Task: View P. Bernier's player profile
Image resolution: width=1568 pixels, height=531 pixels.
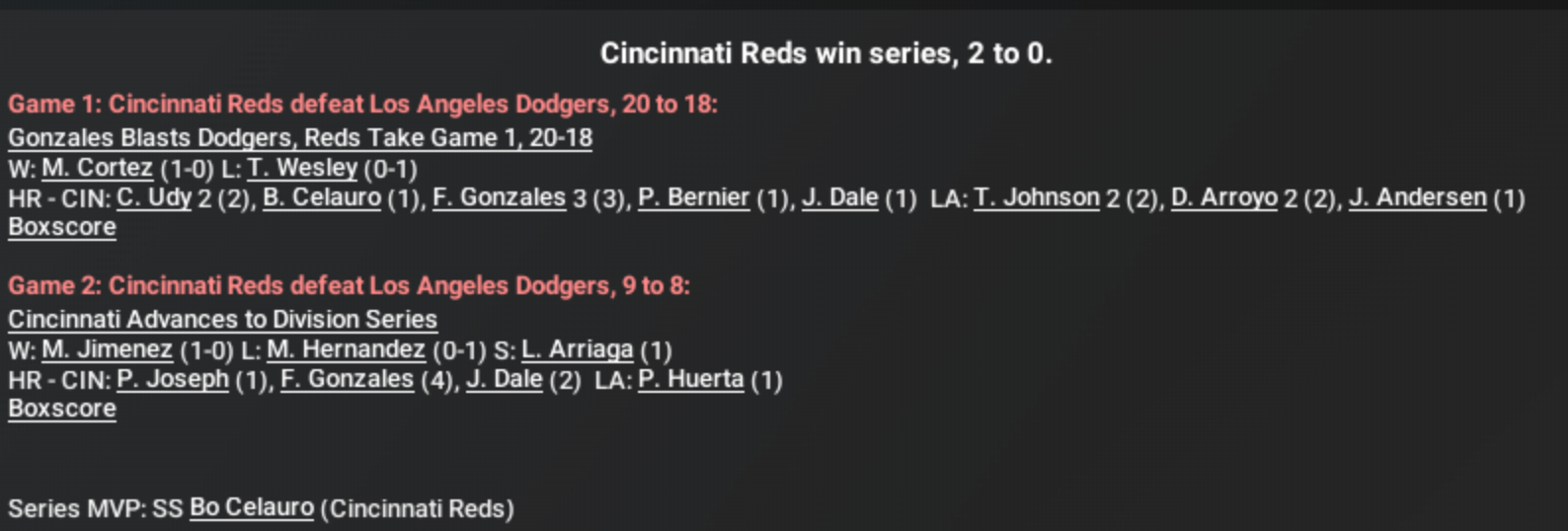Action: pos(693,198)
